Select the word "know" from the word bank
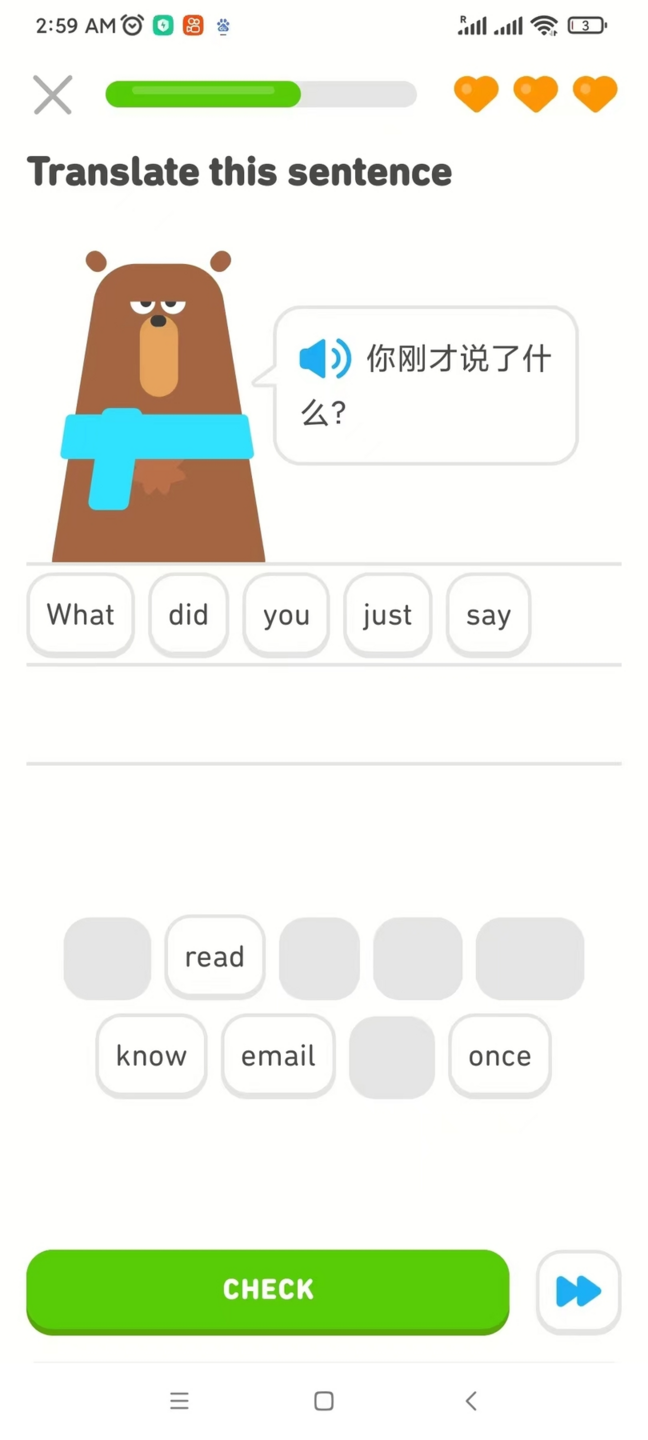 151,1056
